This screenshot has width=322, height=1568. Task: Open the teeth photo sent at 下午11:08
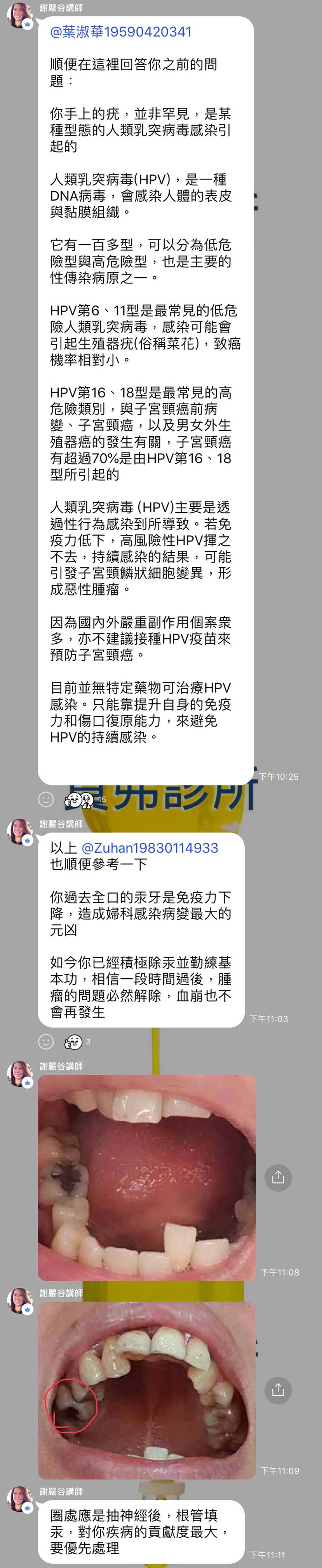[x=147, y=1178]
